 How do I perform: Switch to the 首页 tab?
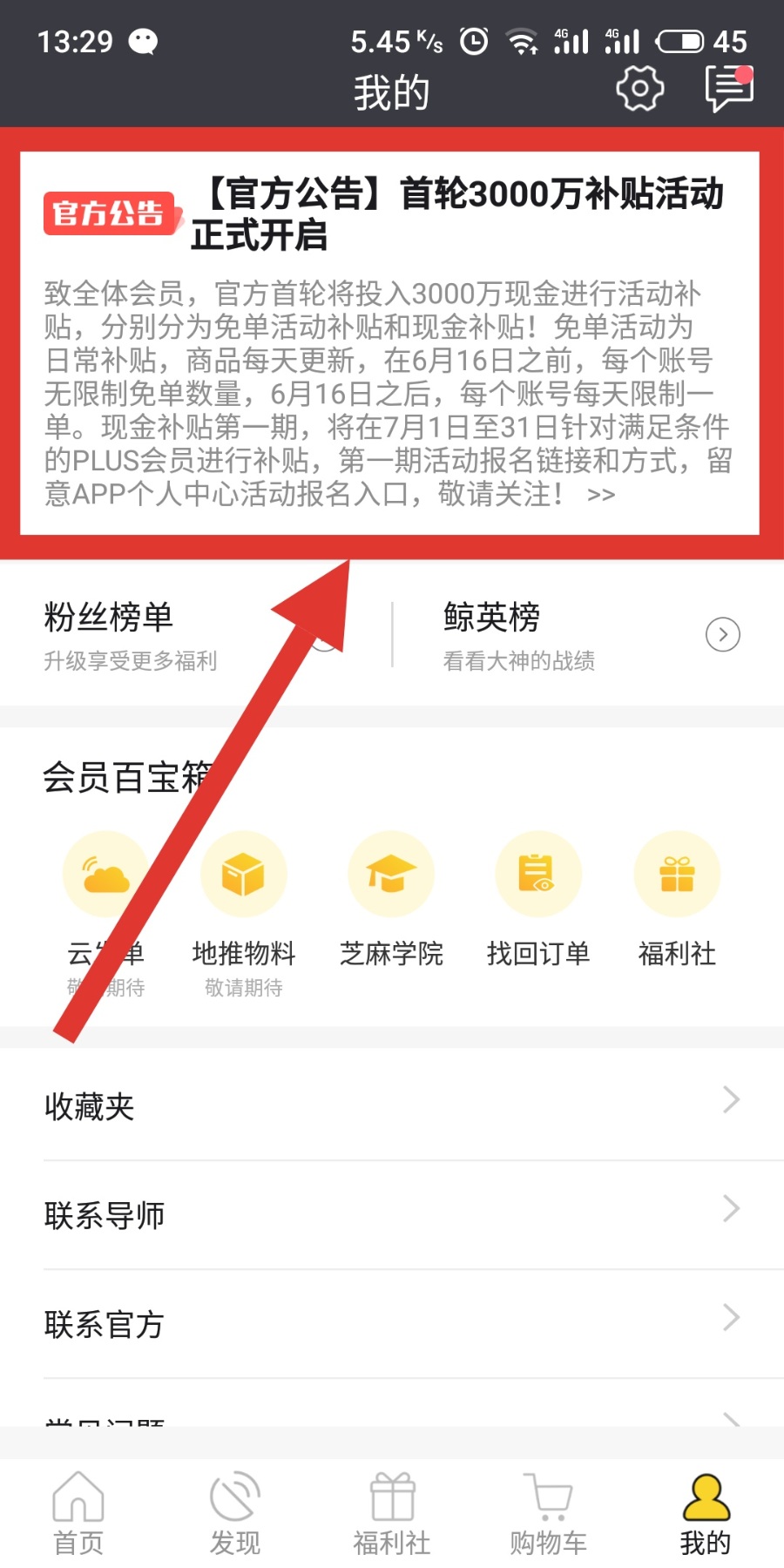click(x=78, y=1513)
